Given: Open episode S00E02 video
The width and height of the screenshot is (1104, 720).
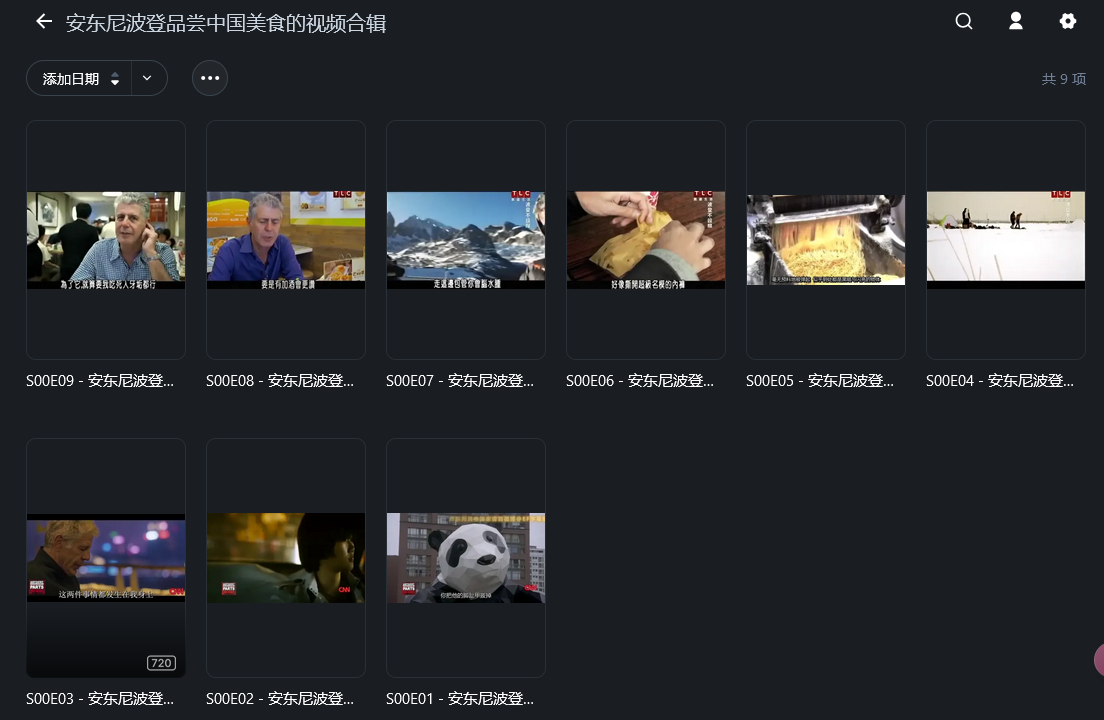Looking at the screenshot, I should tap(286, 558).
